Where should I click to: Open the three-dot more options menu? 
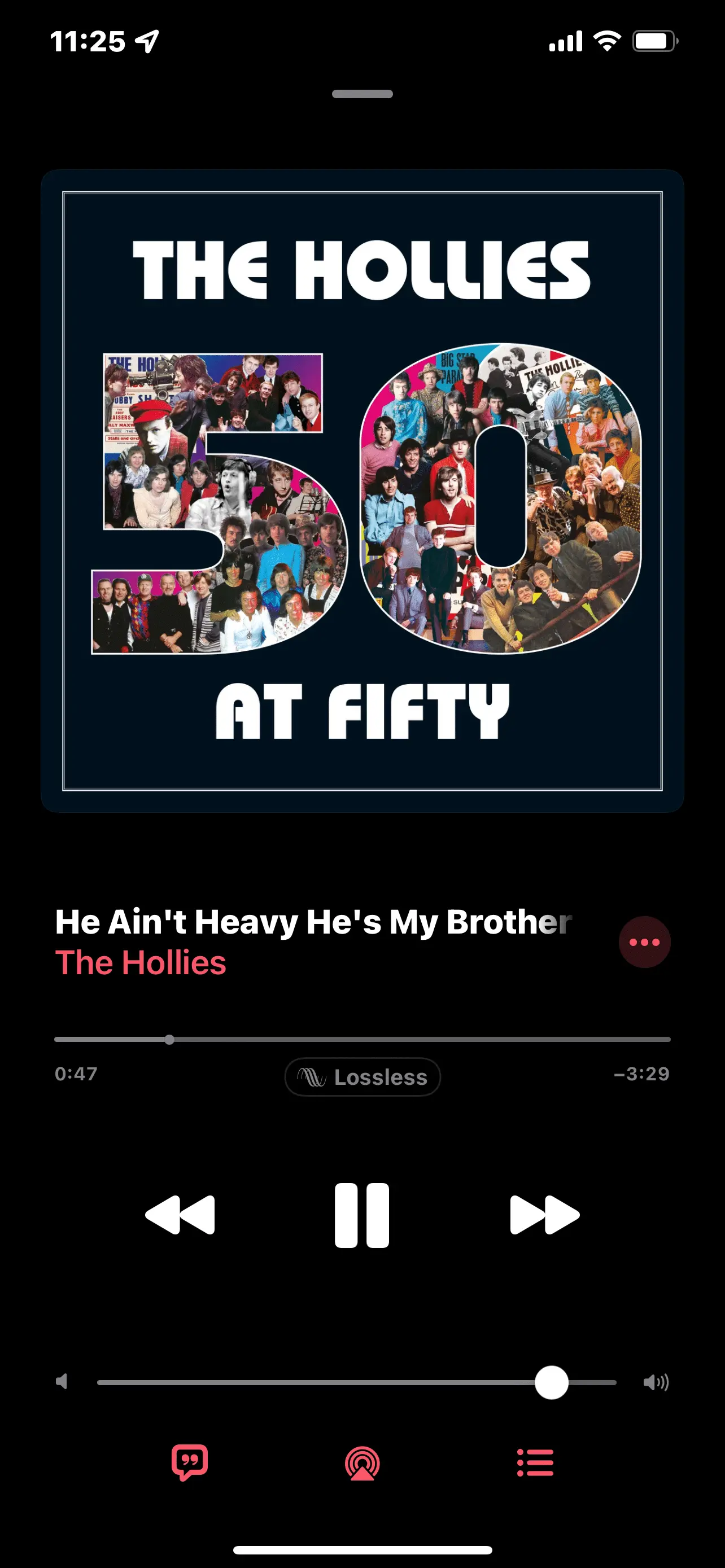pos(644,941)
